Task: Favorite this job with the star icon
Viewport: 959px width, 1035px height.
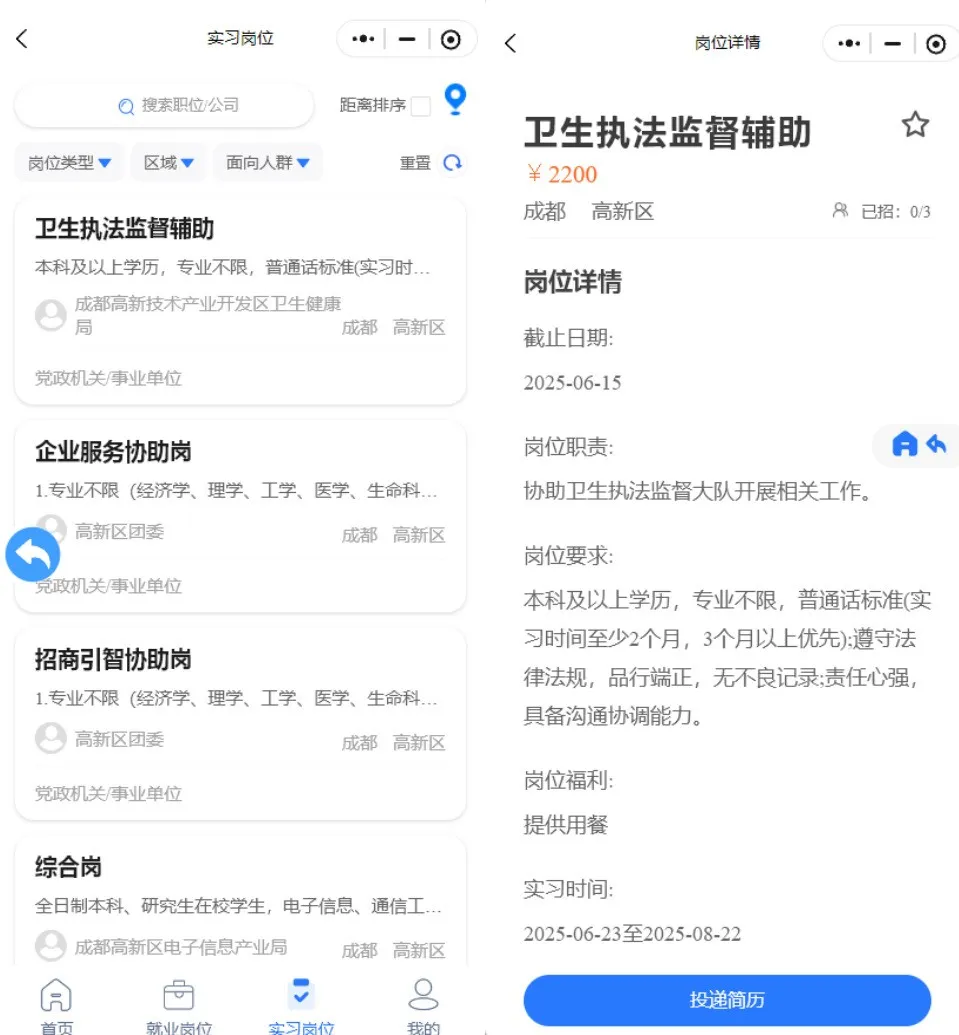Action: [x=915, y=125]
